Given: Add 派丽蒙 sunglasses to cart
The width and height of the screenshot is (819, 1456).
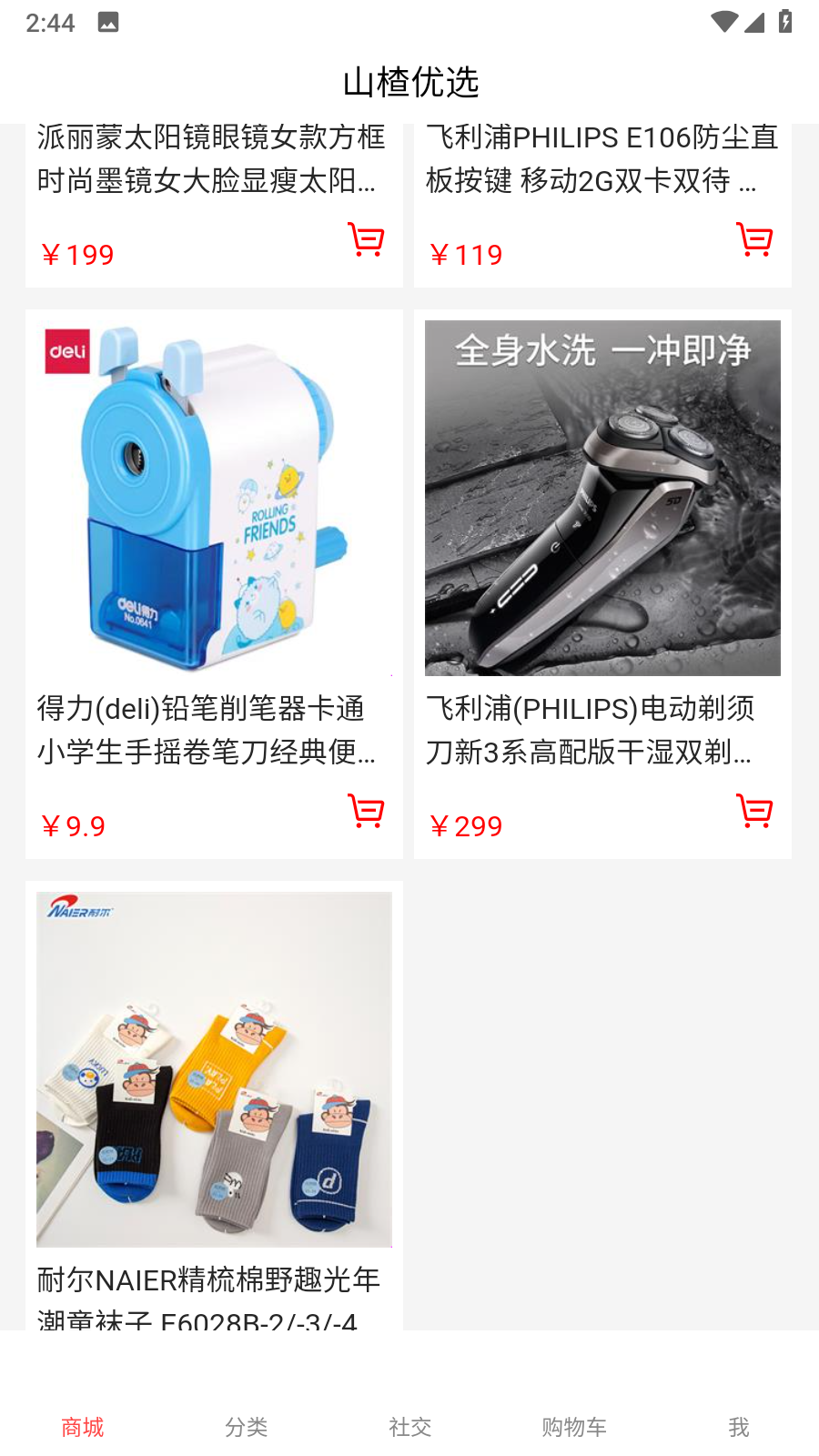Looking at the screenshot, I should coord(366,239).
